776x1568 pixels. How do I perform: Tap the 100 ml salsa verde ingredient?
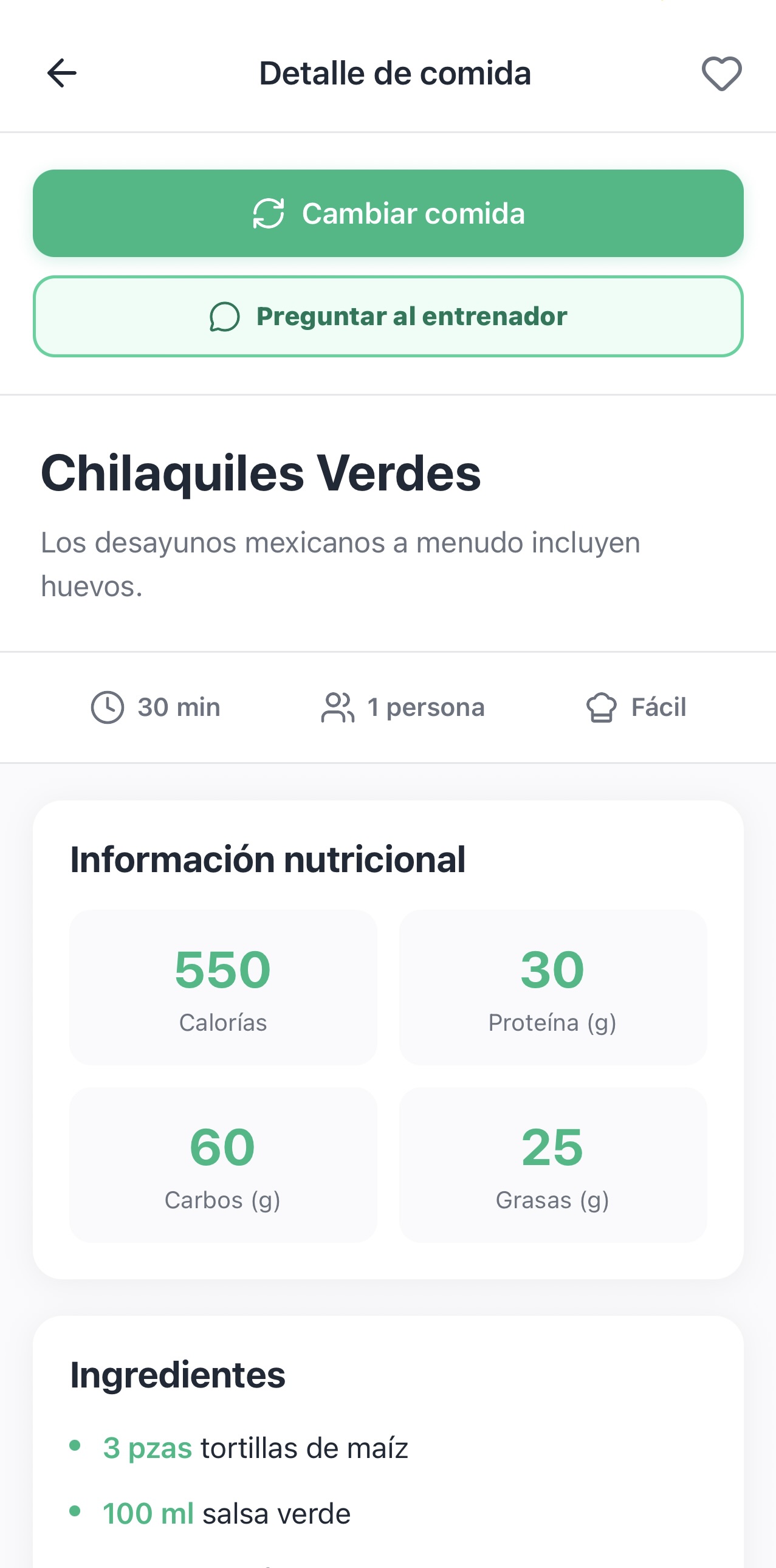point(226,1513)
